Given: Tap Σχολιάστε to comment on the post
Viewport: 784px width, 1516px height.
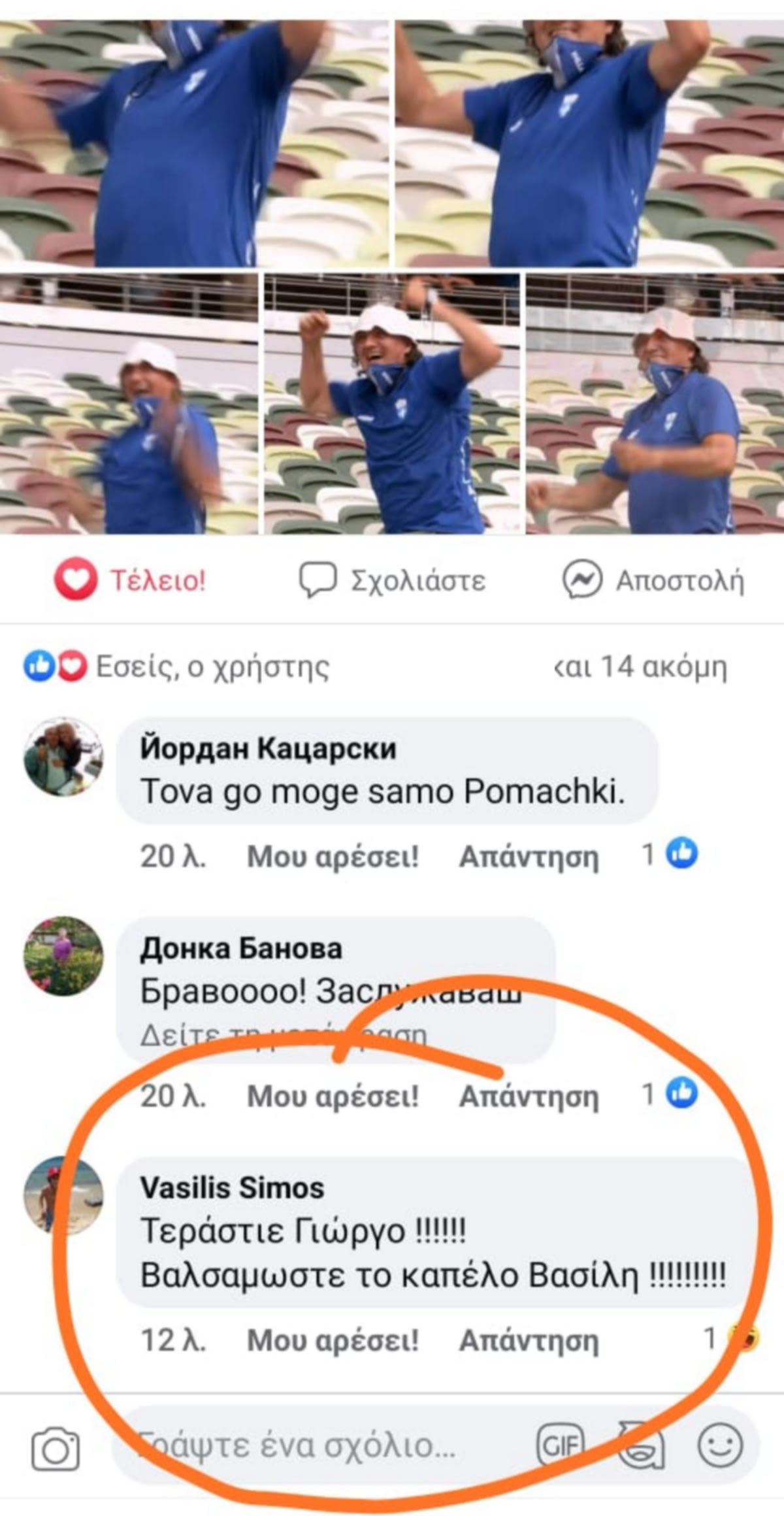Looking at the screenshot, I should [x=392, y=580].
